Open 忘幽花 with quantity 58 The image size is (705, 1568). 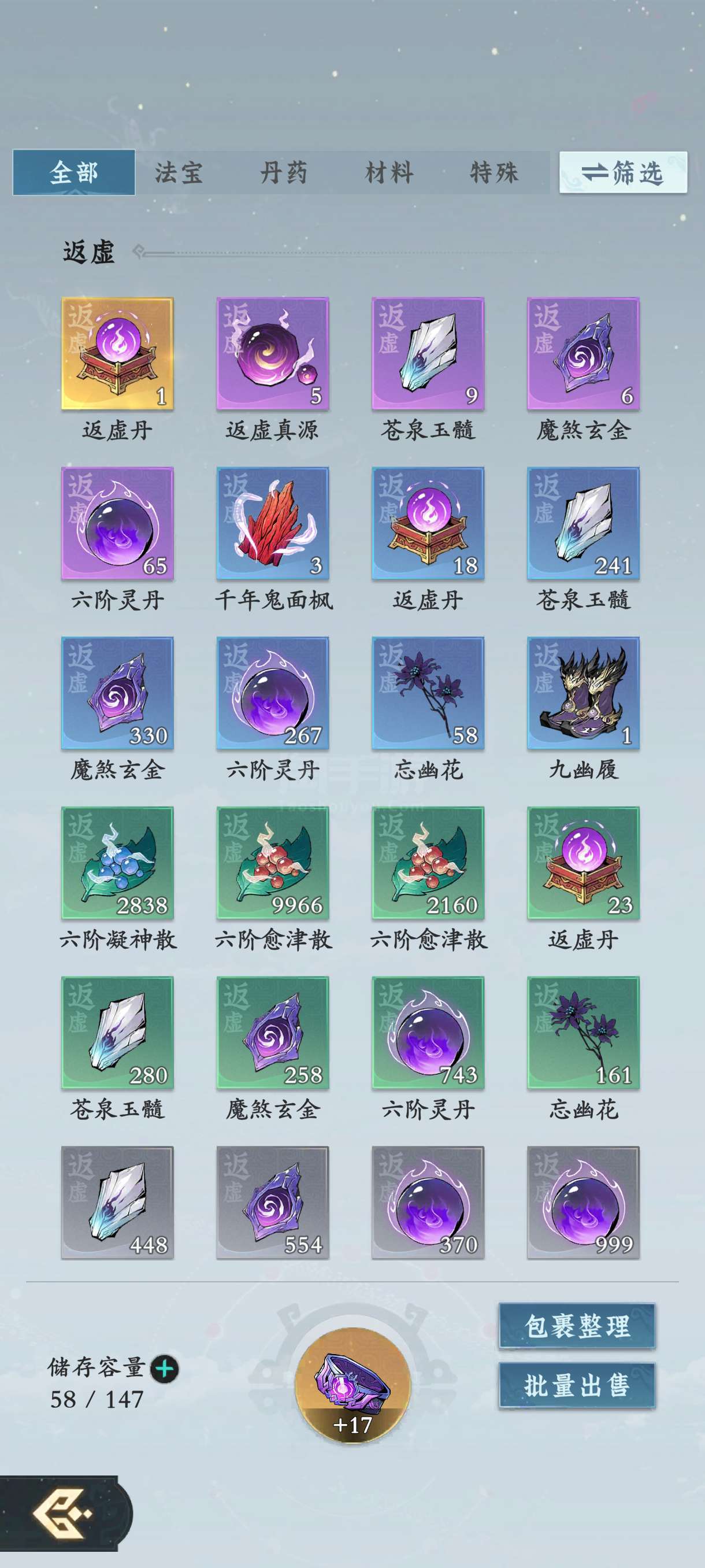point(428,693)
